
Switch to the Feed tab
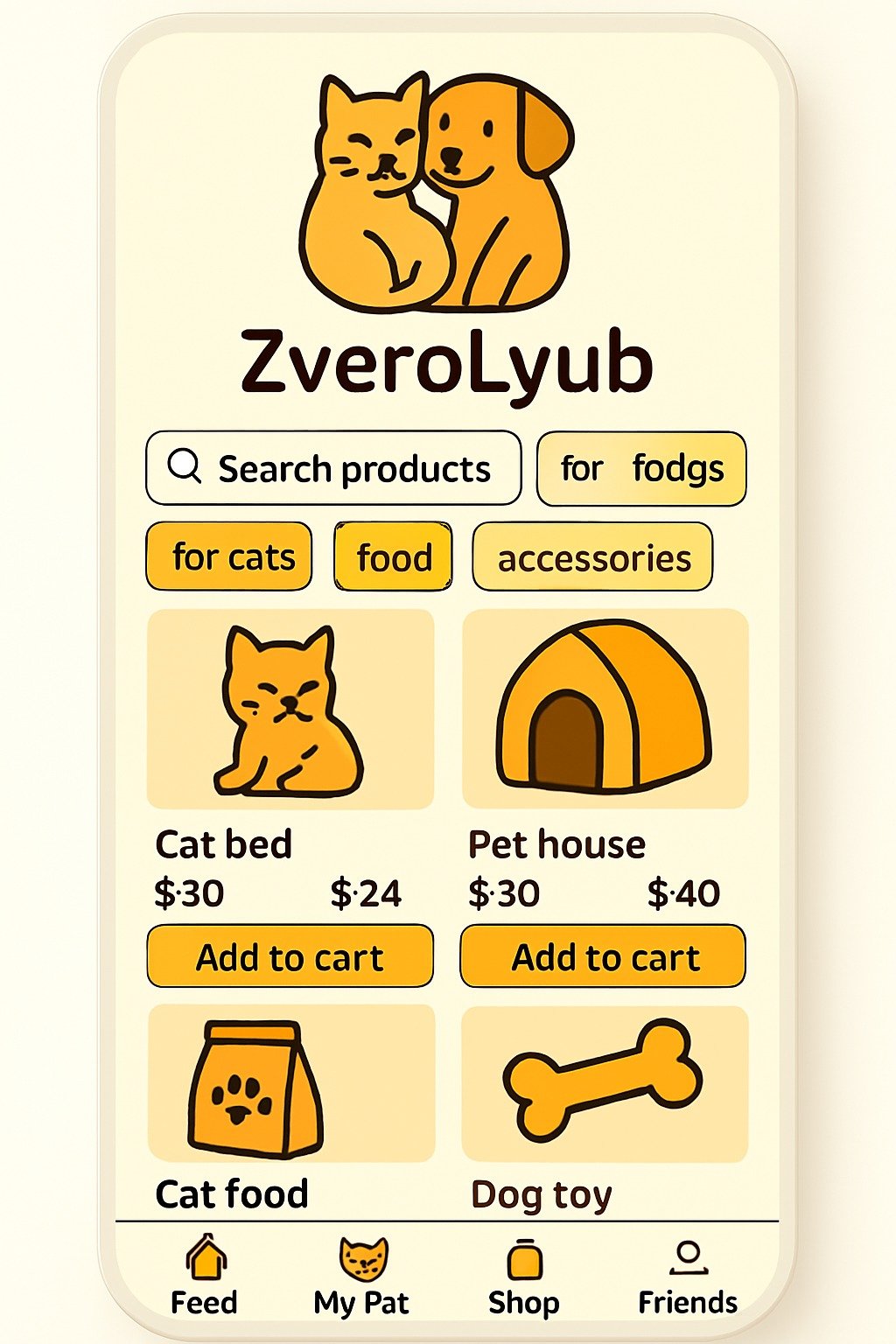205,1277
